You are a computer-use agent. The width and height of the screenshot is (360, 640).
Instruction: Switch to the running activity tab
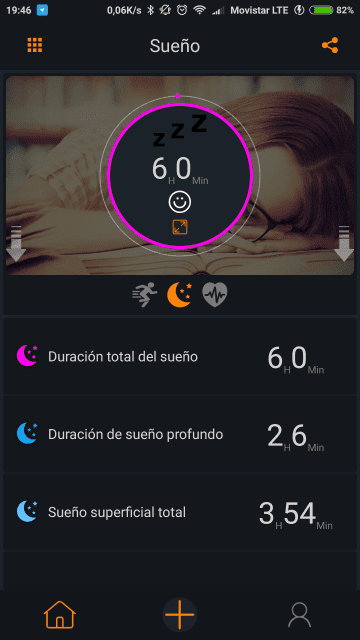coord(144,294)
